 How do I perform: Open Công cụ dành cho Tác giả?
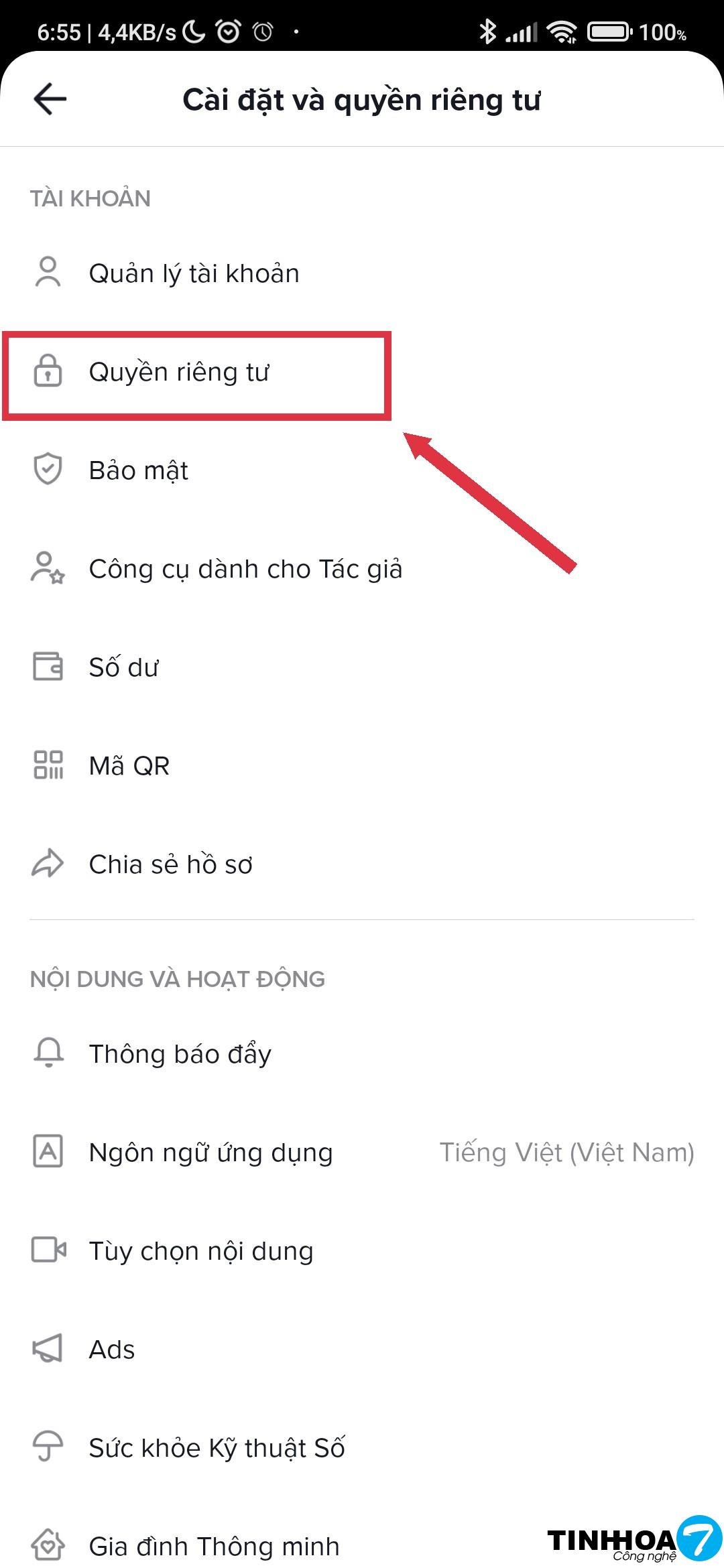[x=245, y=569]
